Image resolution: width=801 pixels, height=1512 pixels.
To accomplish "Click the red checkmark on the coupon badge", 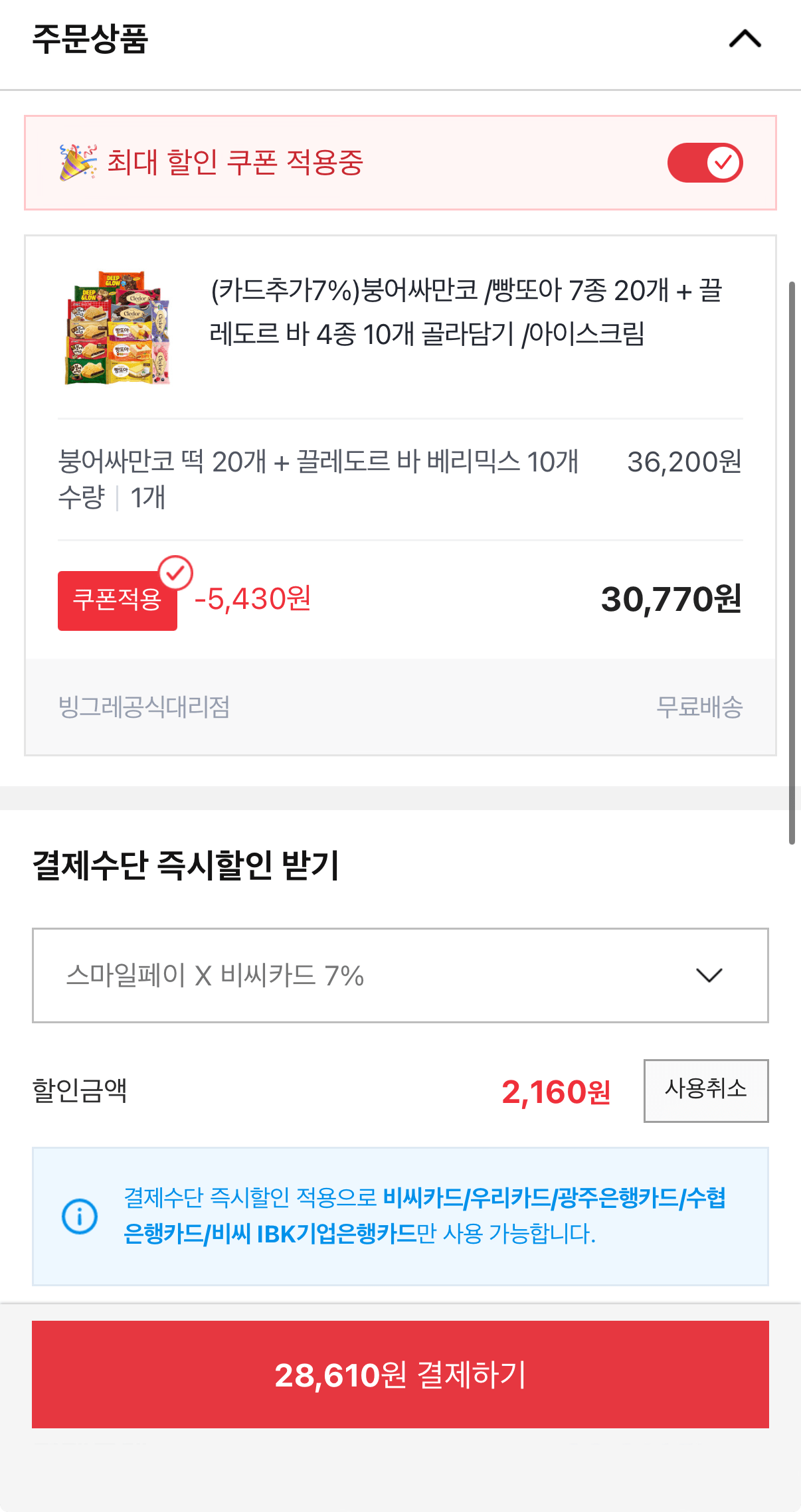I will pyautogui.click(x=175, y=571).
